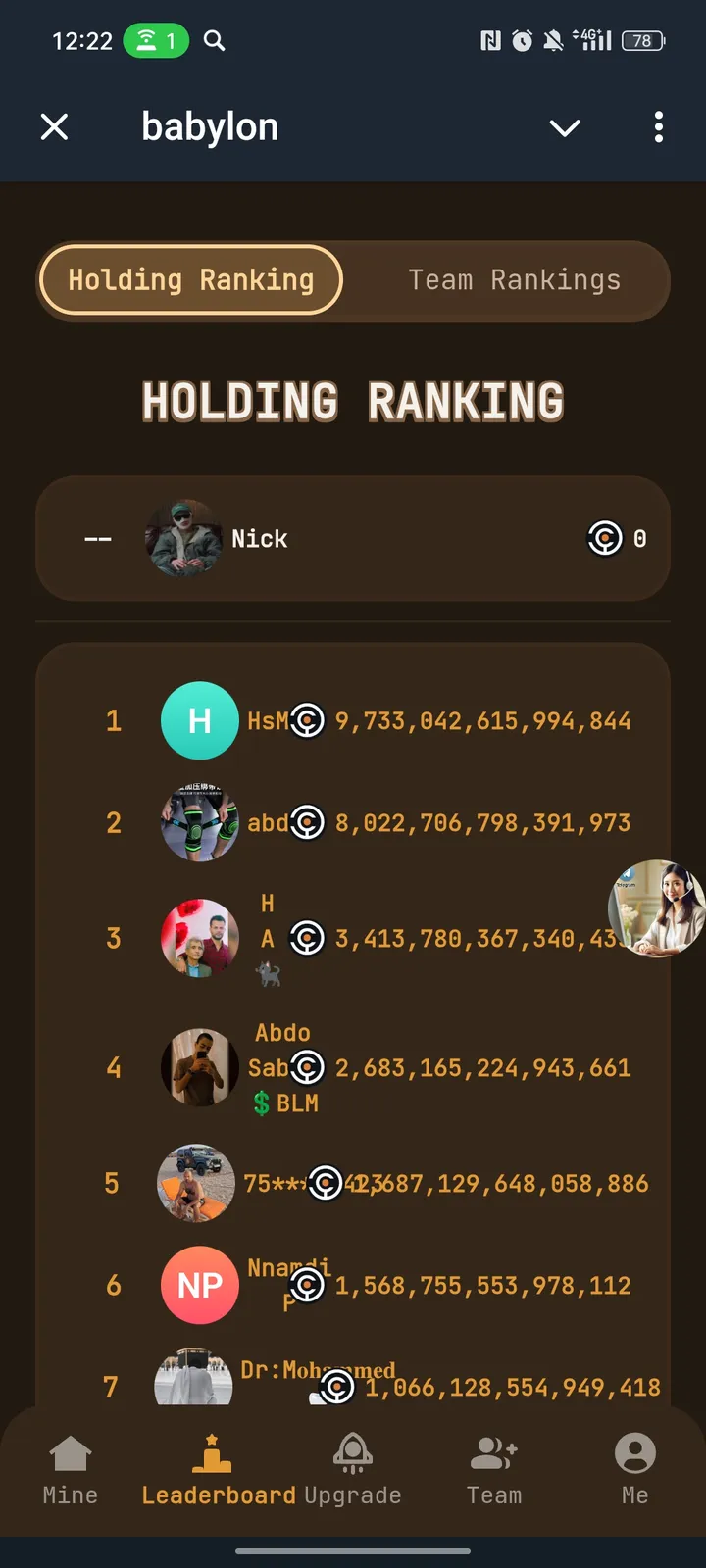
Task: Open the Me profile tab
Action: click(634, 1468)
